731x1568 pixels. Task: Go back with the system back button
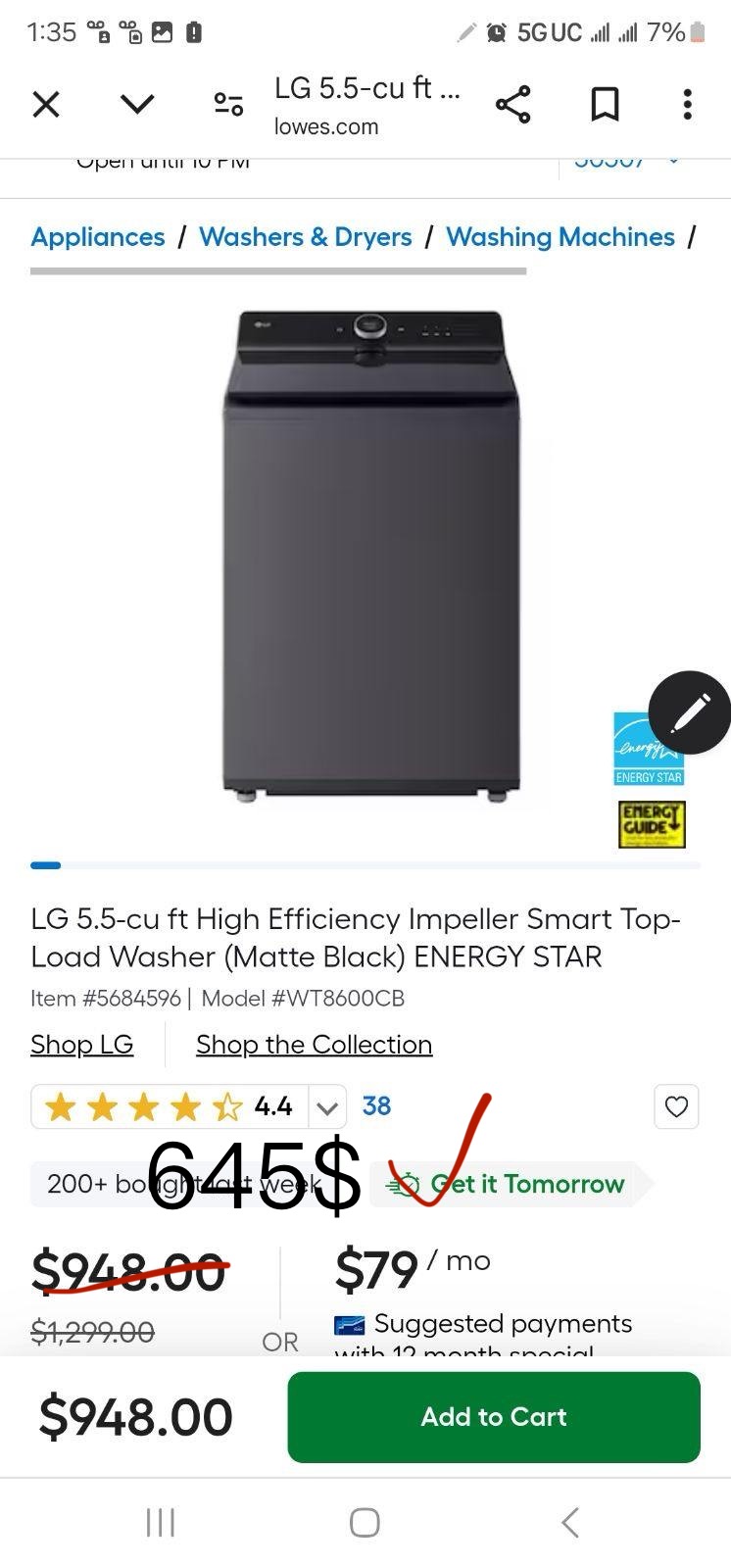pyautogui.click(x=569, y=1522)
